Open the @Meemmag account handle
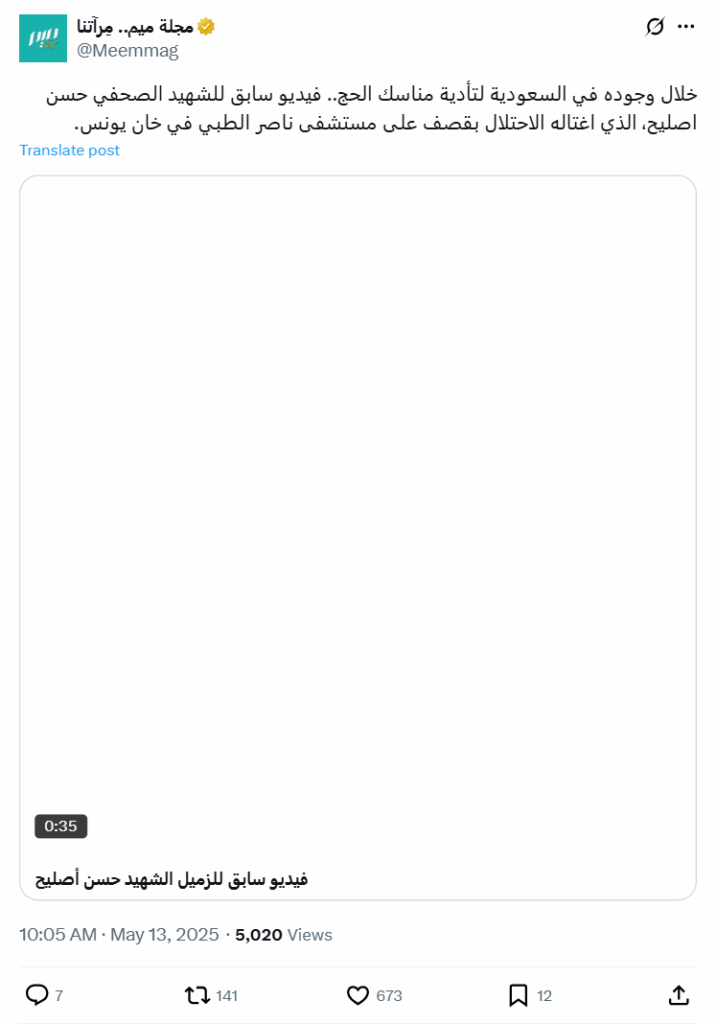The image size is (716, 1024). [127, 51]
